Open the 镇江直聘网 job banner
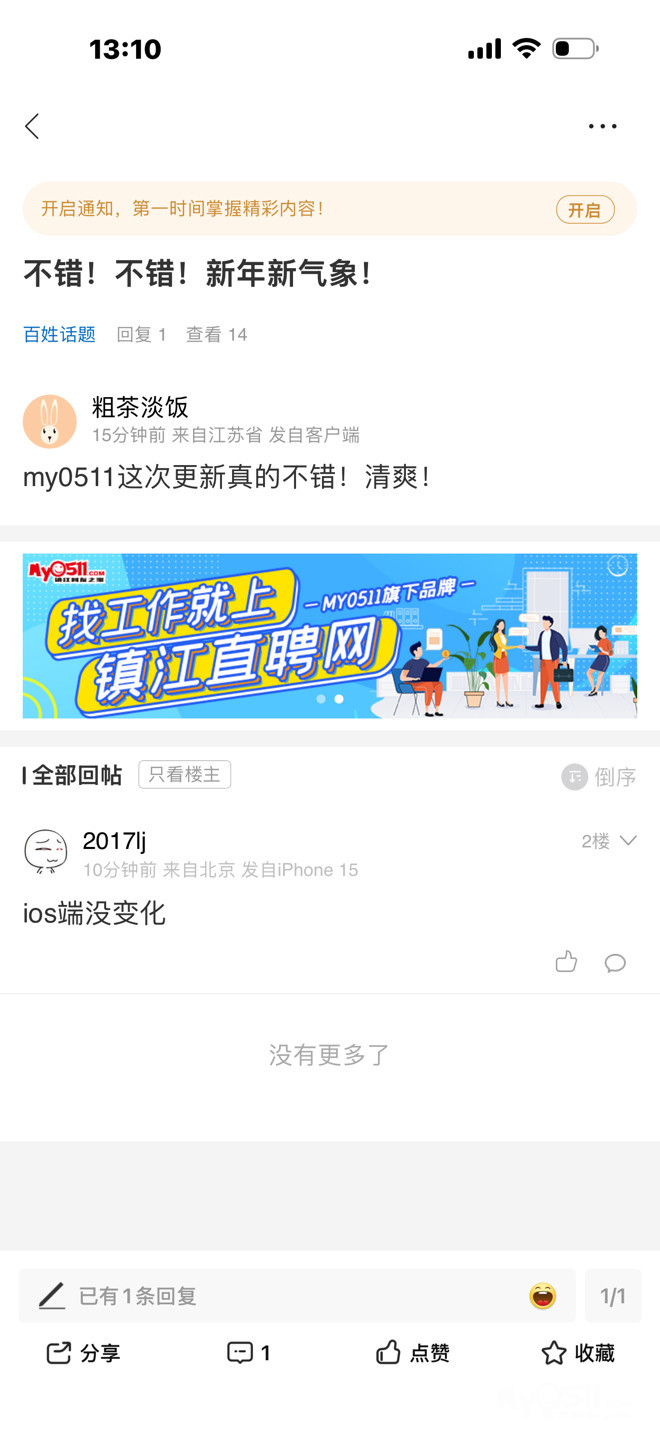660x1434 pixels. (x=329, y=635)
